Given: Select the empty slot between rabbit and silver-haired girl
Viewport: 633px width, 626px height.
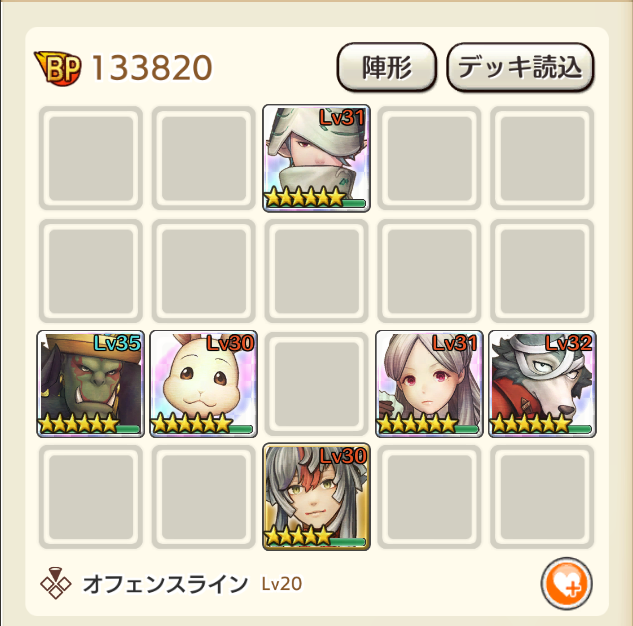Looking at the screenshot, I should coord(317,384).
